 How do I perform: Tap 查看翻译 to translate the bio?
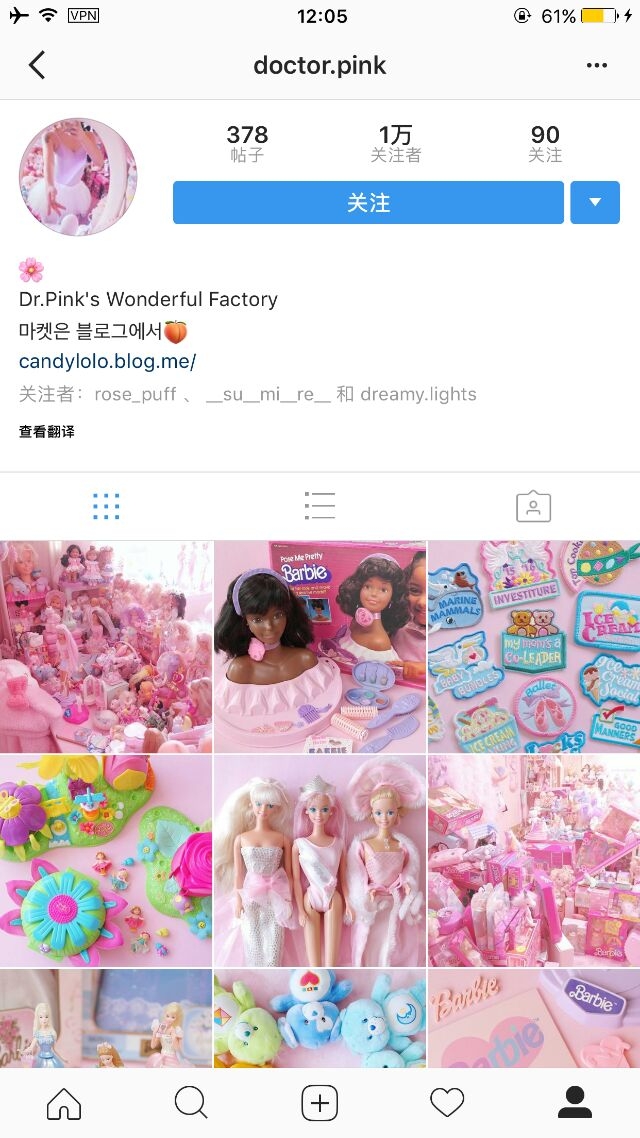[x=46, y=432]
